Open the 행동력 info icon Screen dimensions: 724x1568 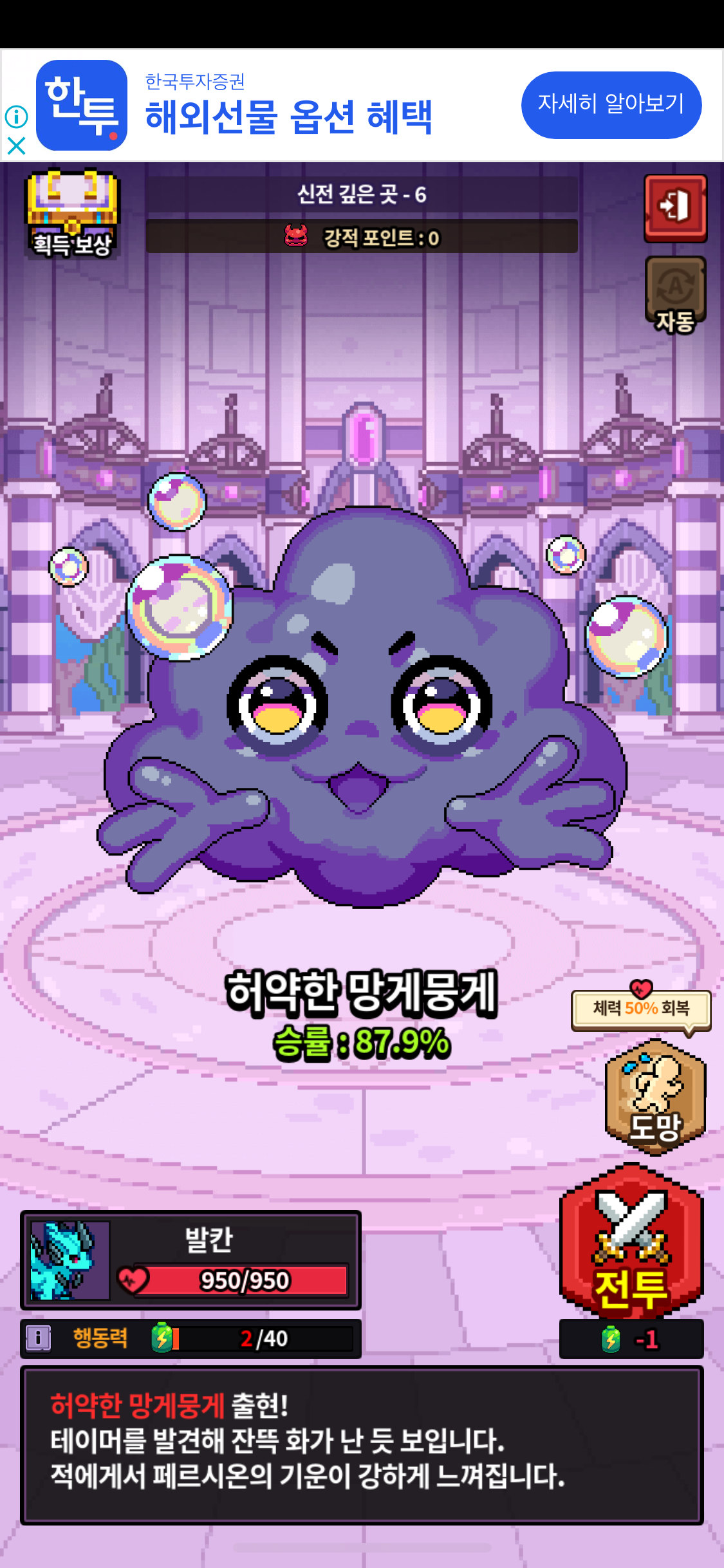[38, 1338]
